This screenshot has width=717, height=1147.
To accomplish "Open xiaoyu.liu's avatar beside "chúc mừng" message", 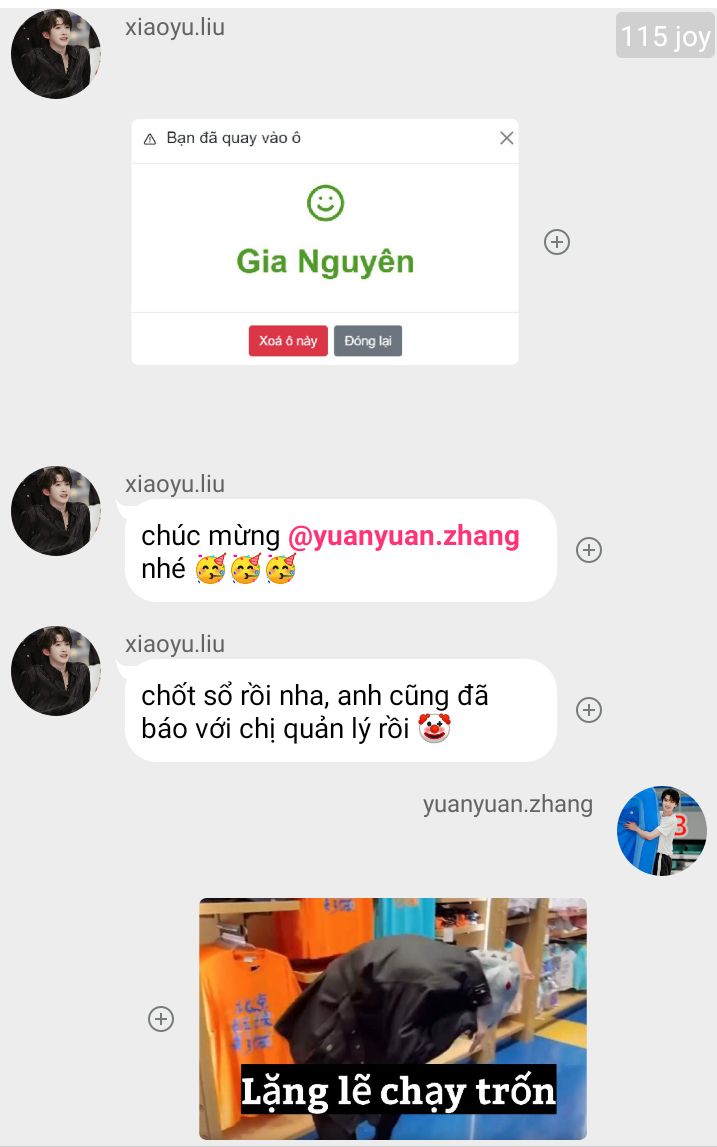I will (x=56, y=511).
